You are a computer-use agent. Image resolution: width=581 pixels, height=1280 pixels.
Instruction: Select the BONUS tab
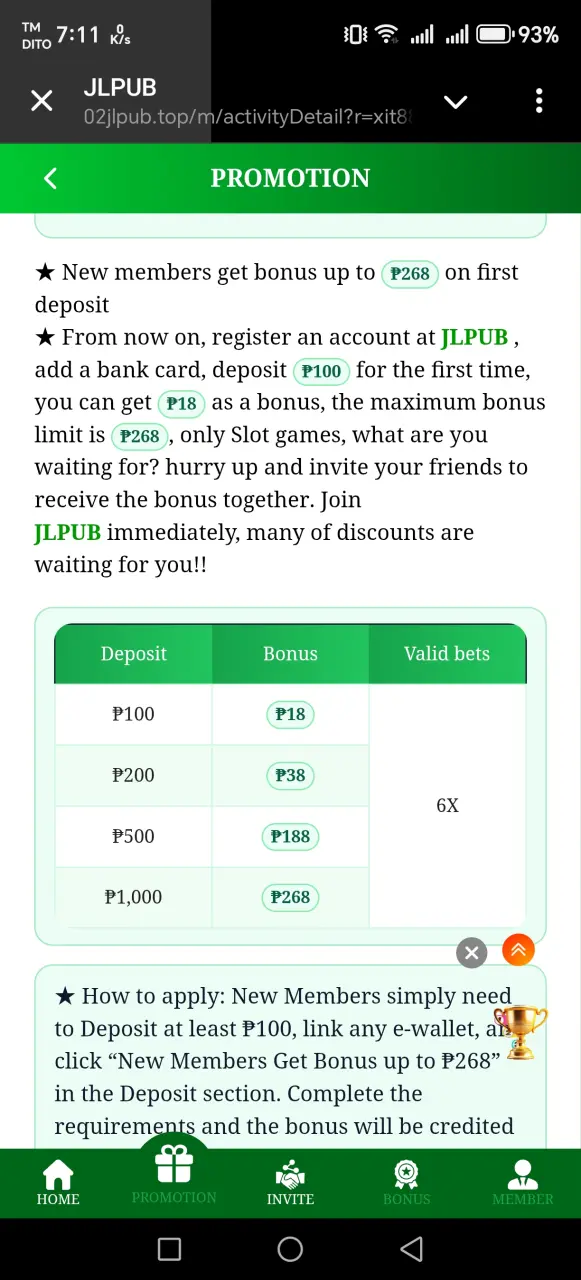(407, 1183)
